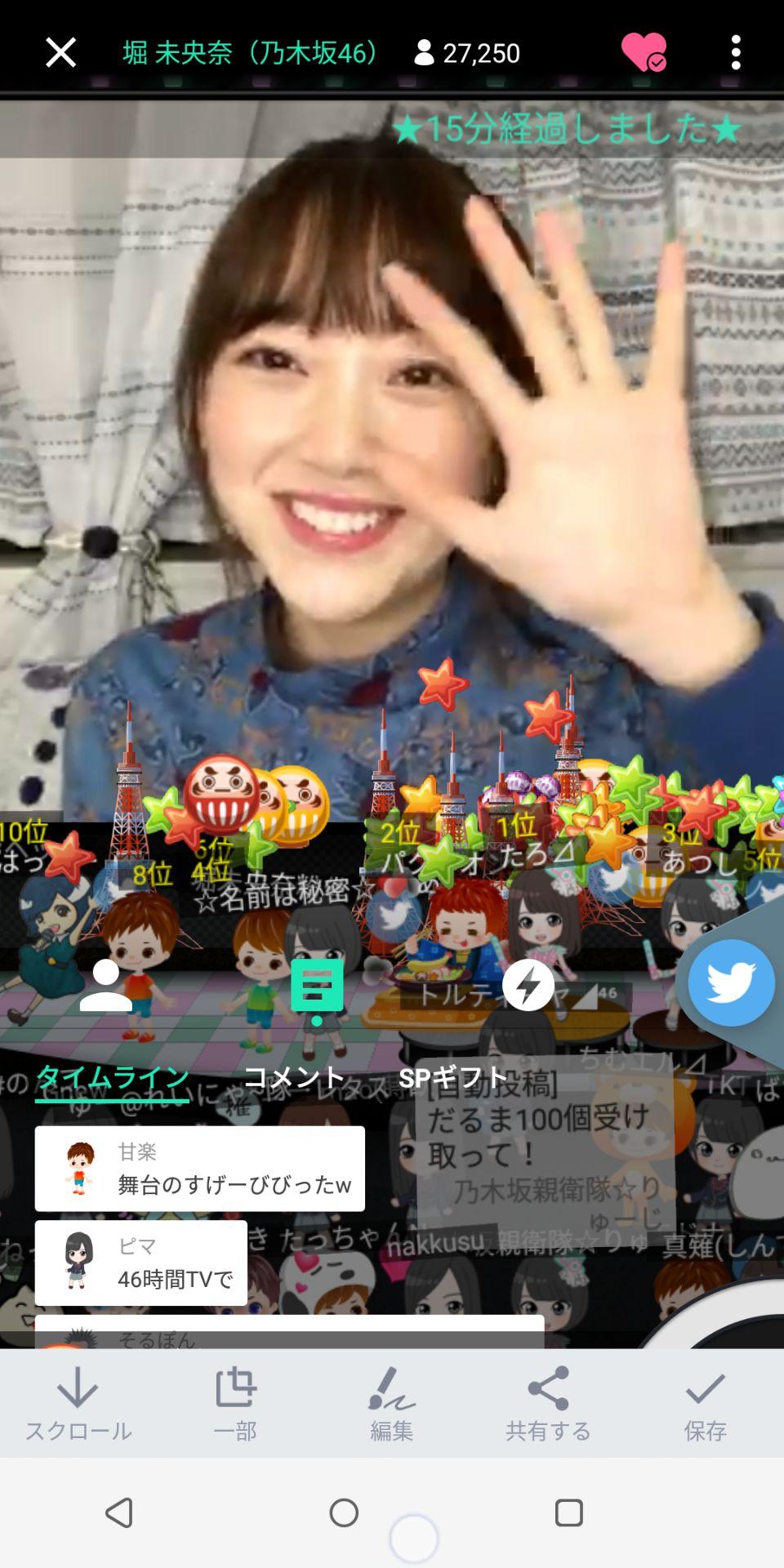Select 一部 to crop the screenshot
This screenshot has height=1568, width=784.
(235, 1403)
